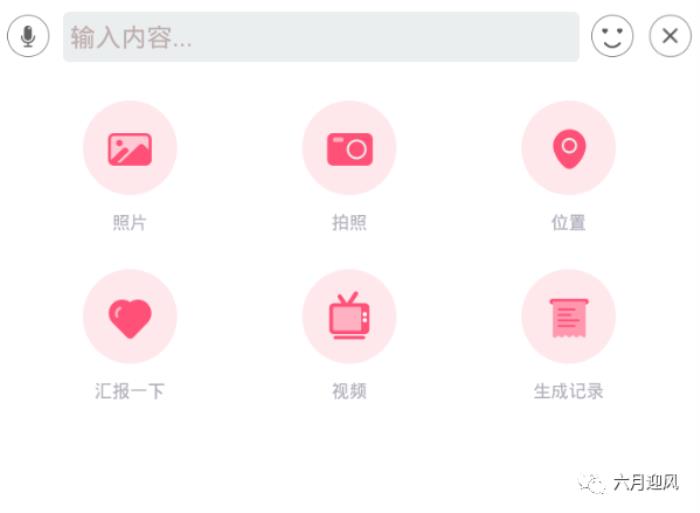700x513 pixels.
Task: Tap 生成记录 to generate a record
Action: pos(568,317)
